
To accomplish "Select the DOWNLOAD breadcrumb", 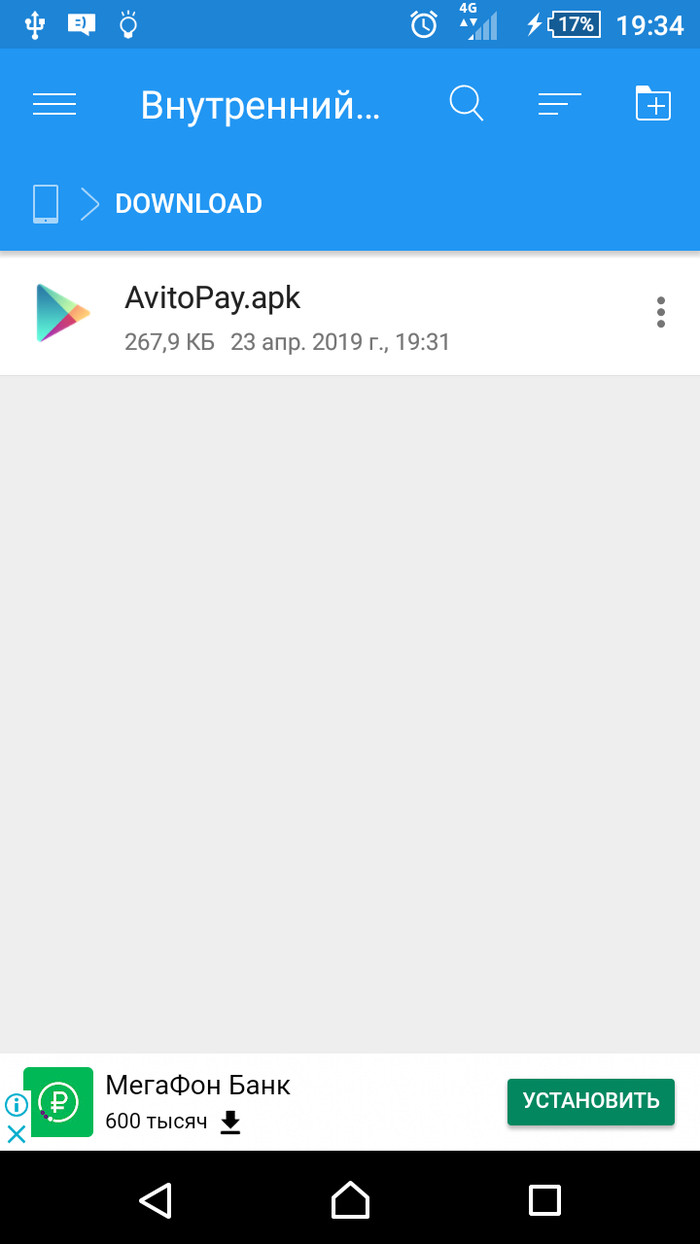I will coord(188,204).
